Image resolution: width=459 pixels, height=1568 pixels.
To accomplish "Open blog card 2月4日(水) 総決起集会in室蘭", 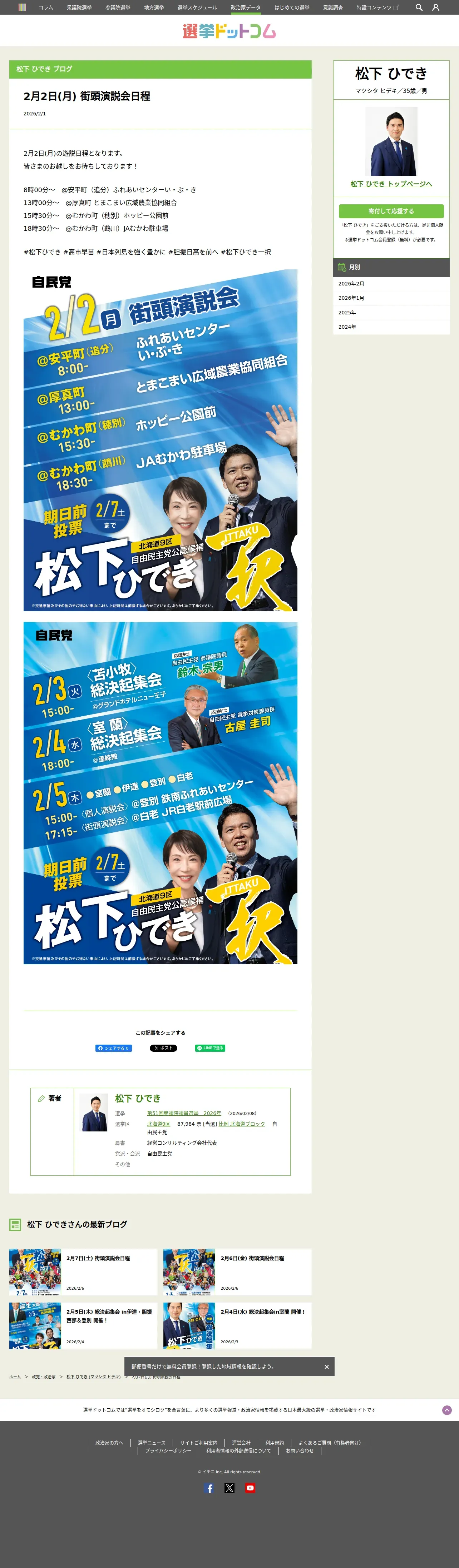I will pyautogui.click(x=237, y=1326).
